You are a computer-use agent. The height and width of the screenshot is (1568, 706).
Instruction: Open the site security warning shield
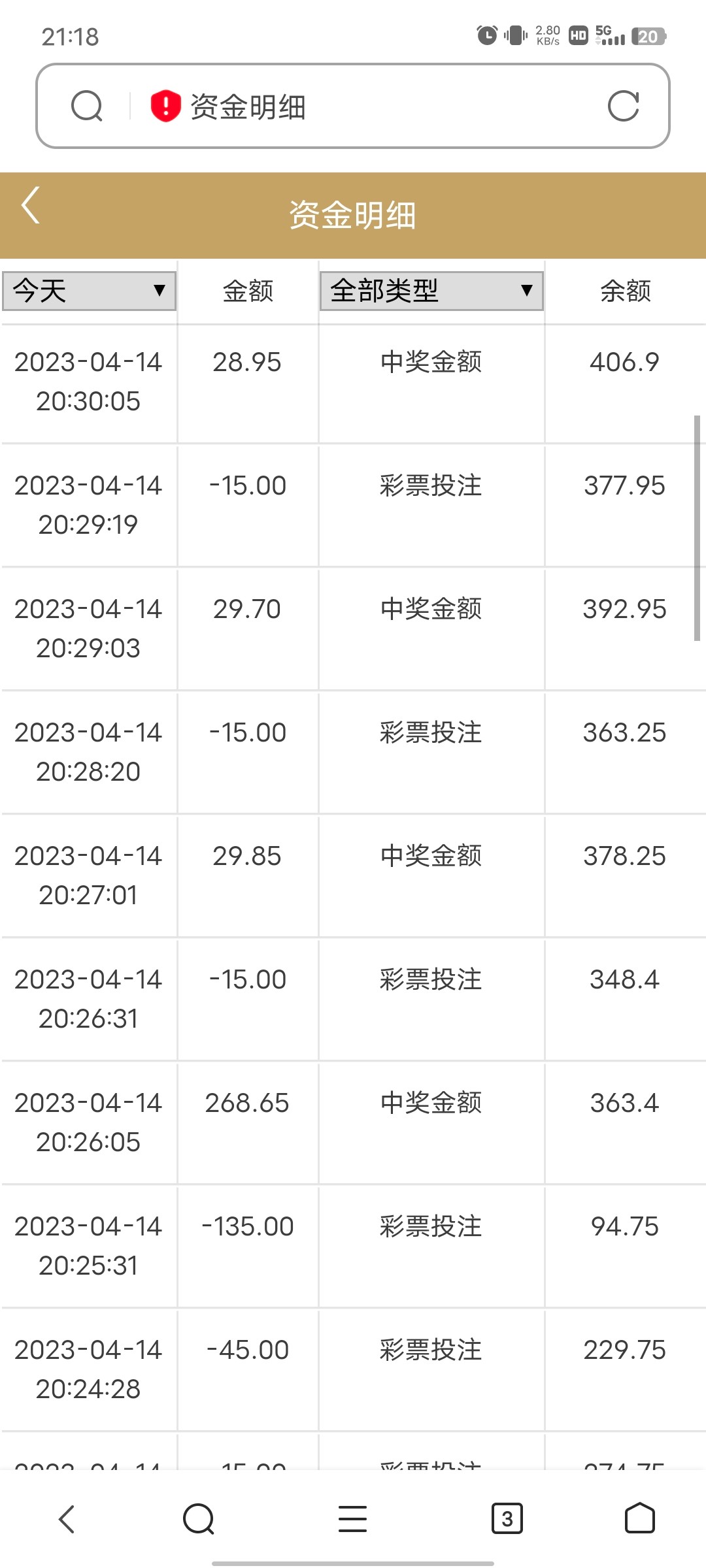coord(165,106)
